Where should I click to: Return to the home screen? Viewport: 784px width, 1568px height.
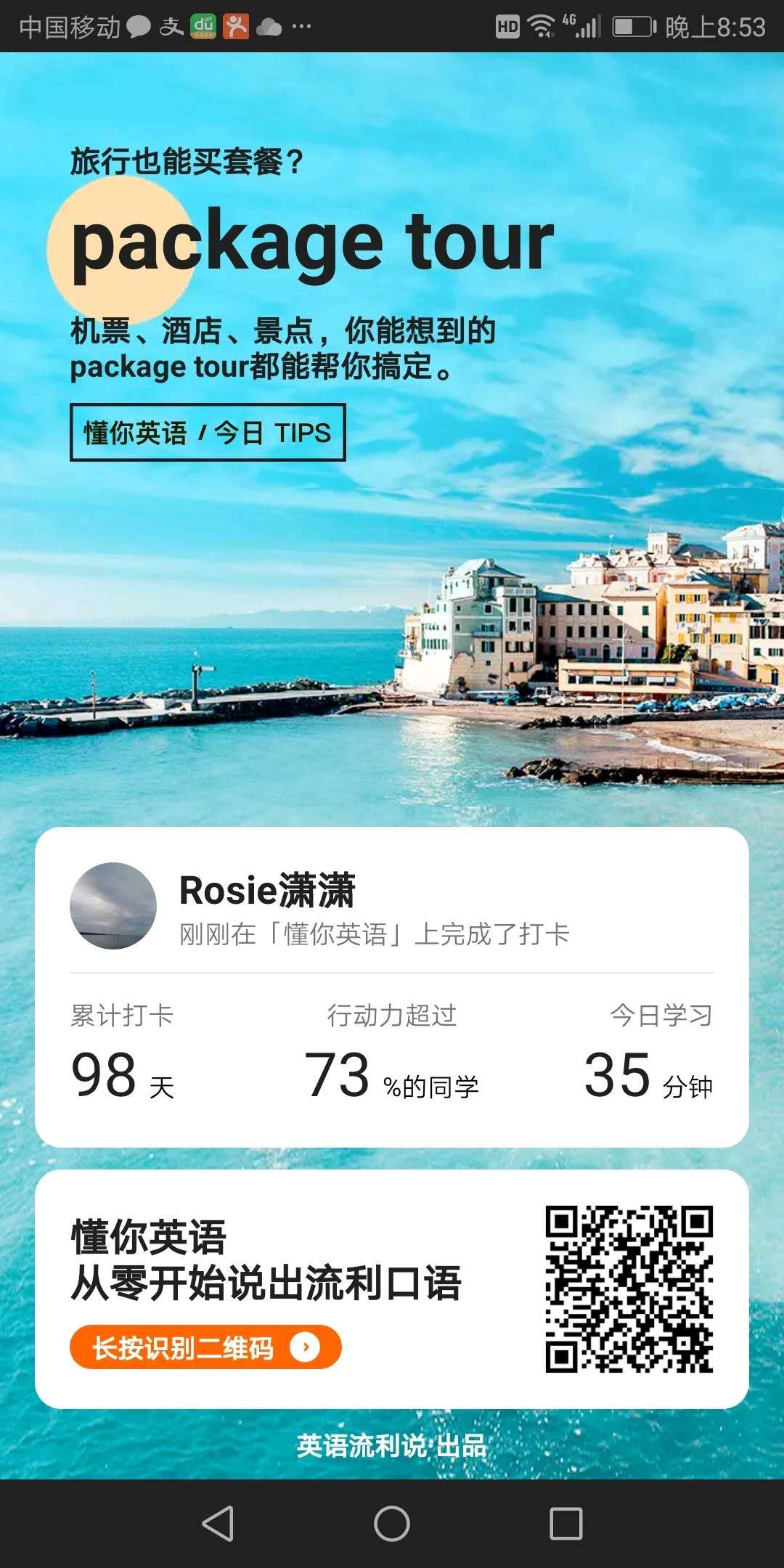pyautogui.click(x=392, y=1523)
